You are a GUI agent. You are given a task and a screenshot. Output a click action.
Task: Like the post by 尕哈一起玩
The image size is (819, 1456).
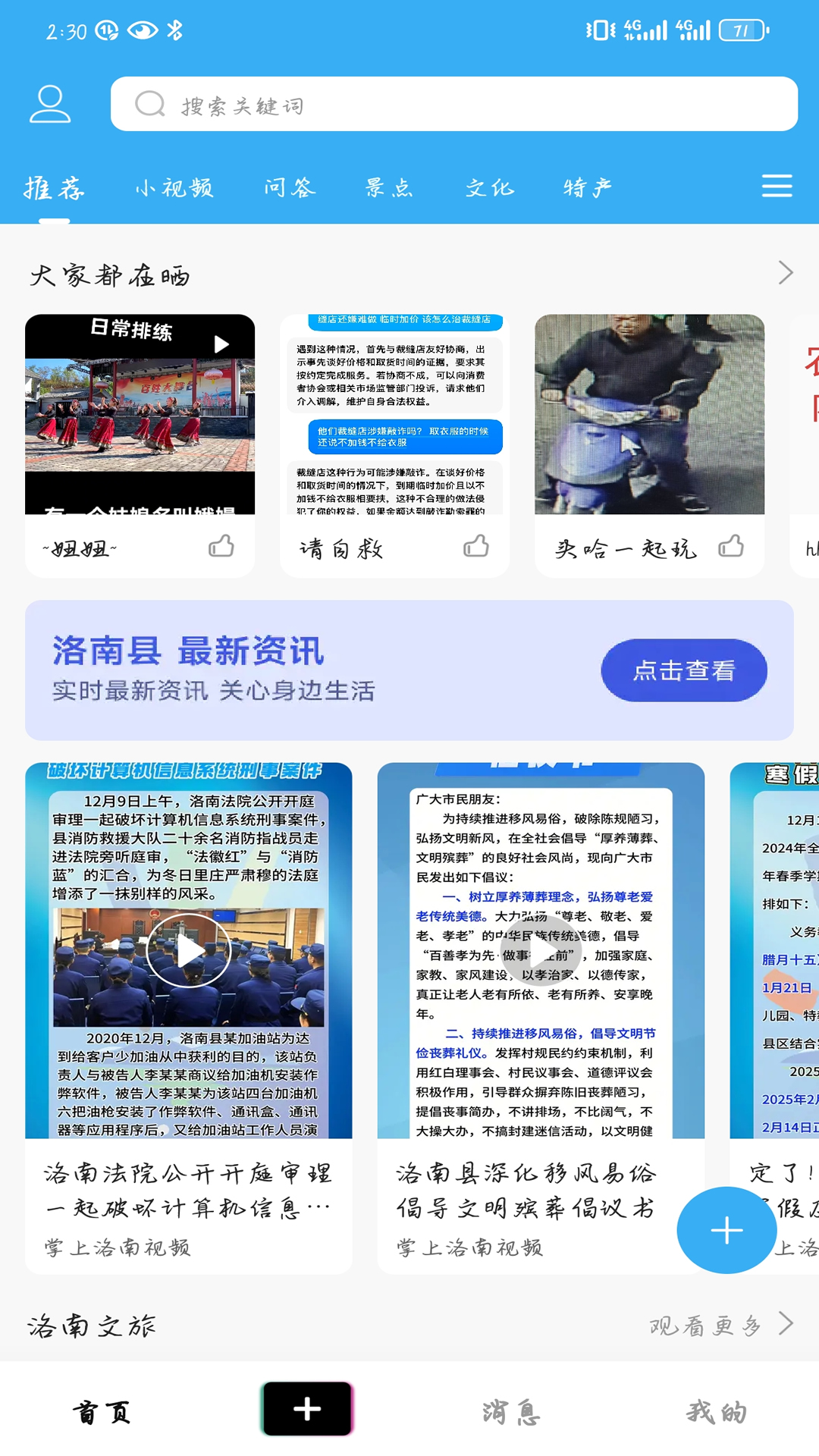point(731,546)
